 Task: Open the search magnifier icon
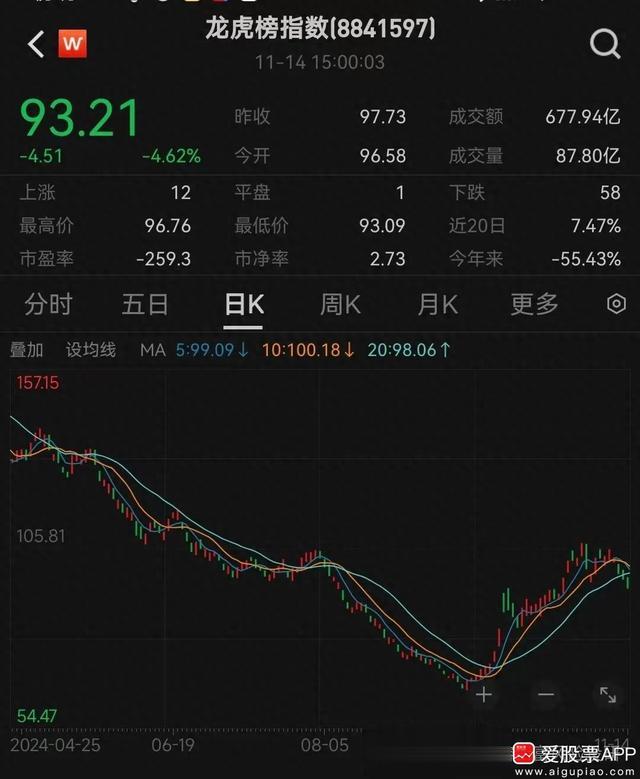tap(605, 44)
